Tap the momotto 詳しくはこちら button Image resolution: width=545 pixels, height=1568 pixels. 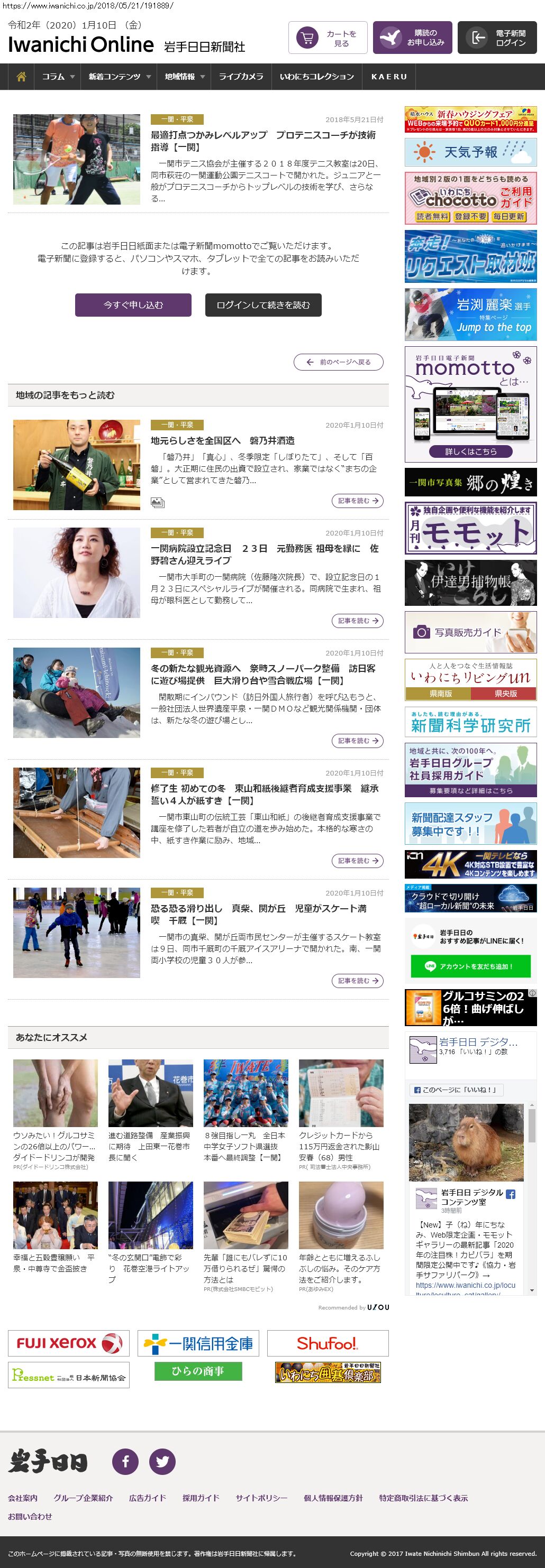470,451
